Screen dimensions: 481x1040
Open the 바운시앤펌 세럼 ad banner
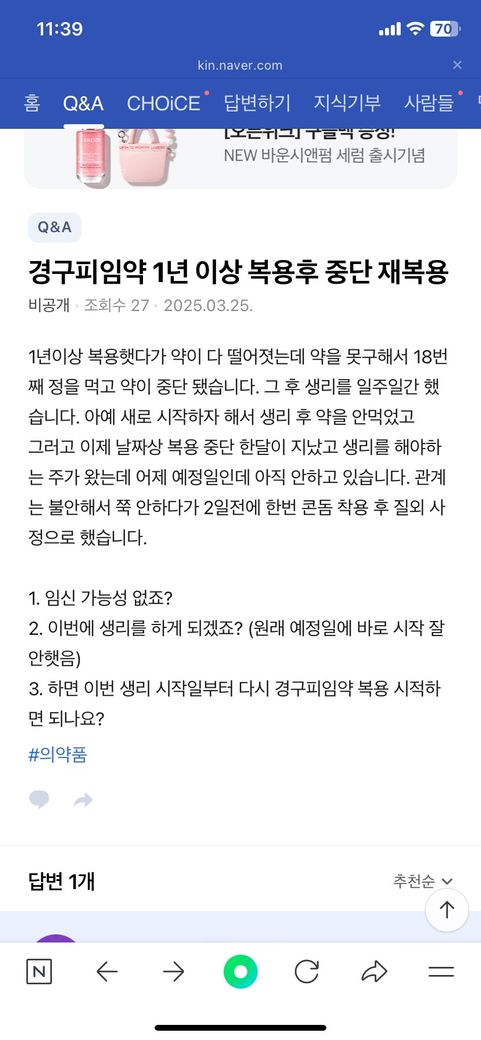[240, 158]
